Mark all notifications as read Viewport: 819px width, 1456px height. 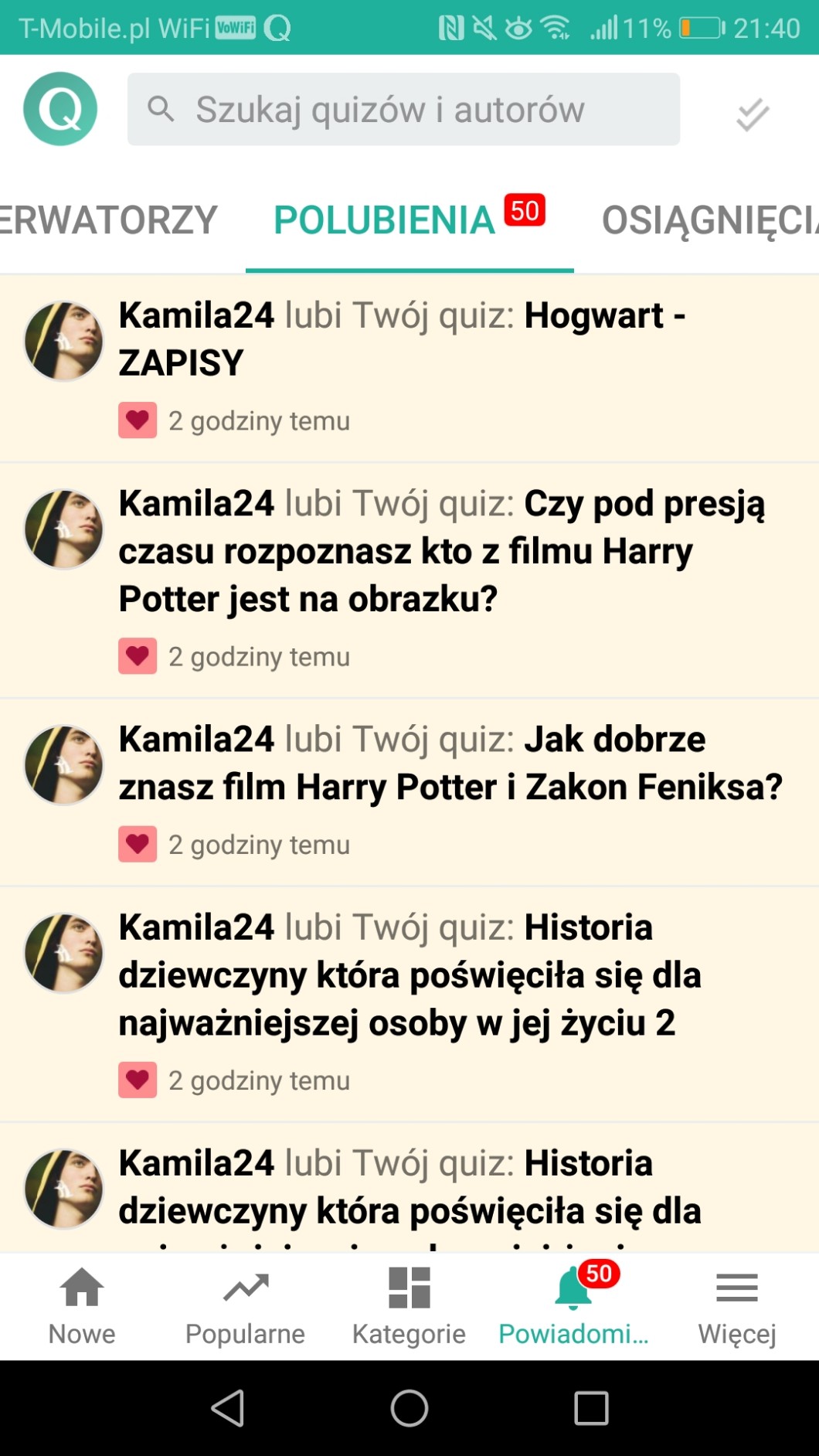click(x=752, y=114)
